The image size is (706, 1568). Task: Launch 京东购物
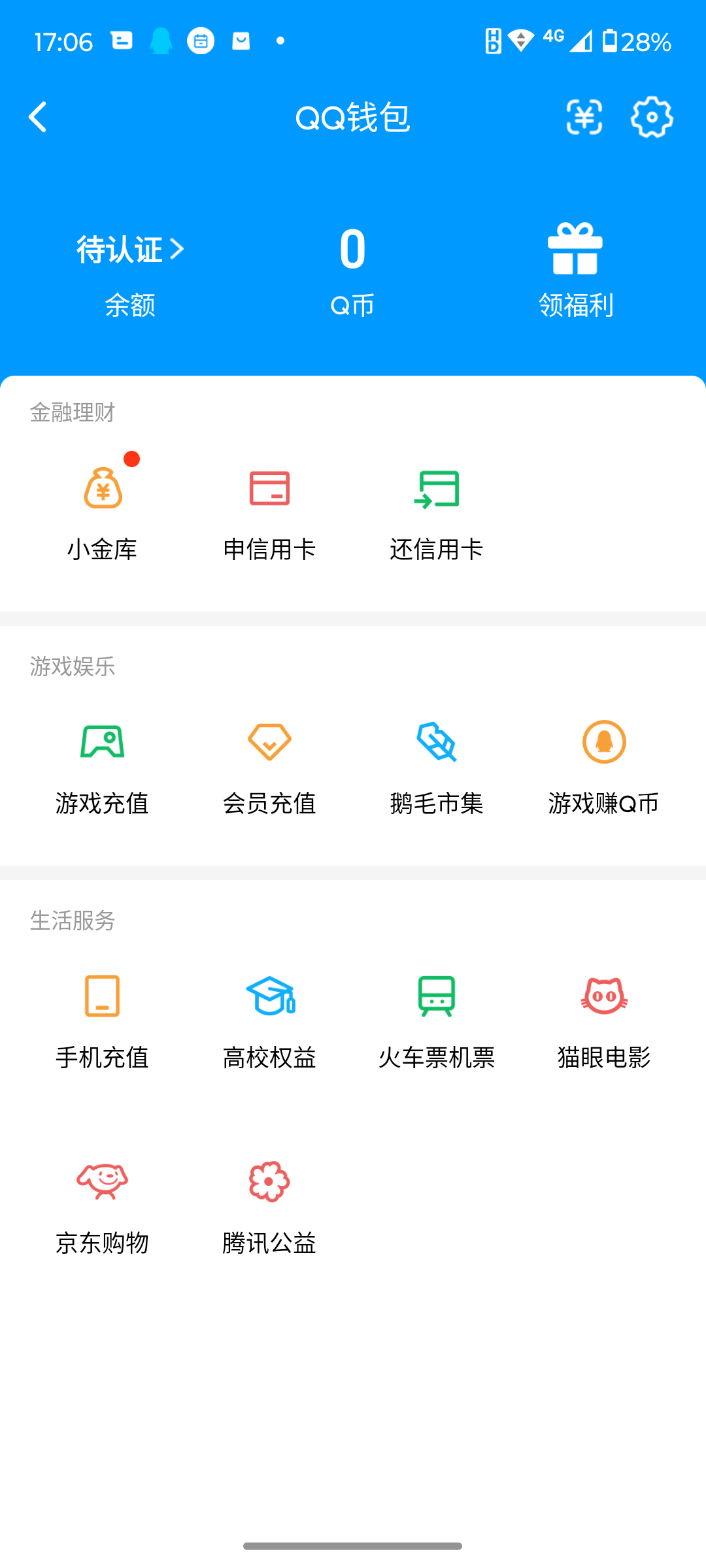click(103, 1207)
